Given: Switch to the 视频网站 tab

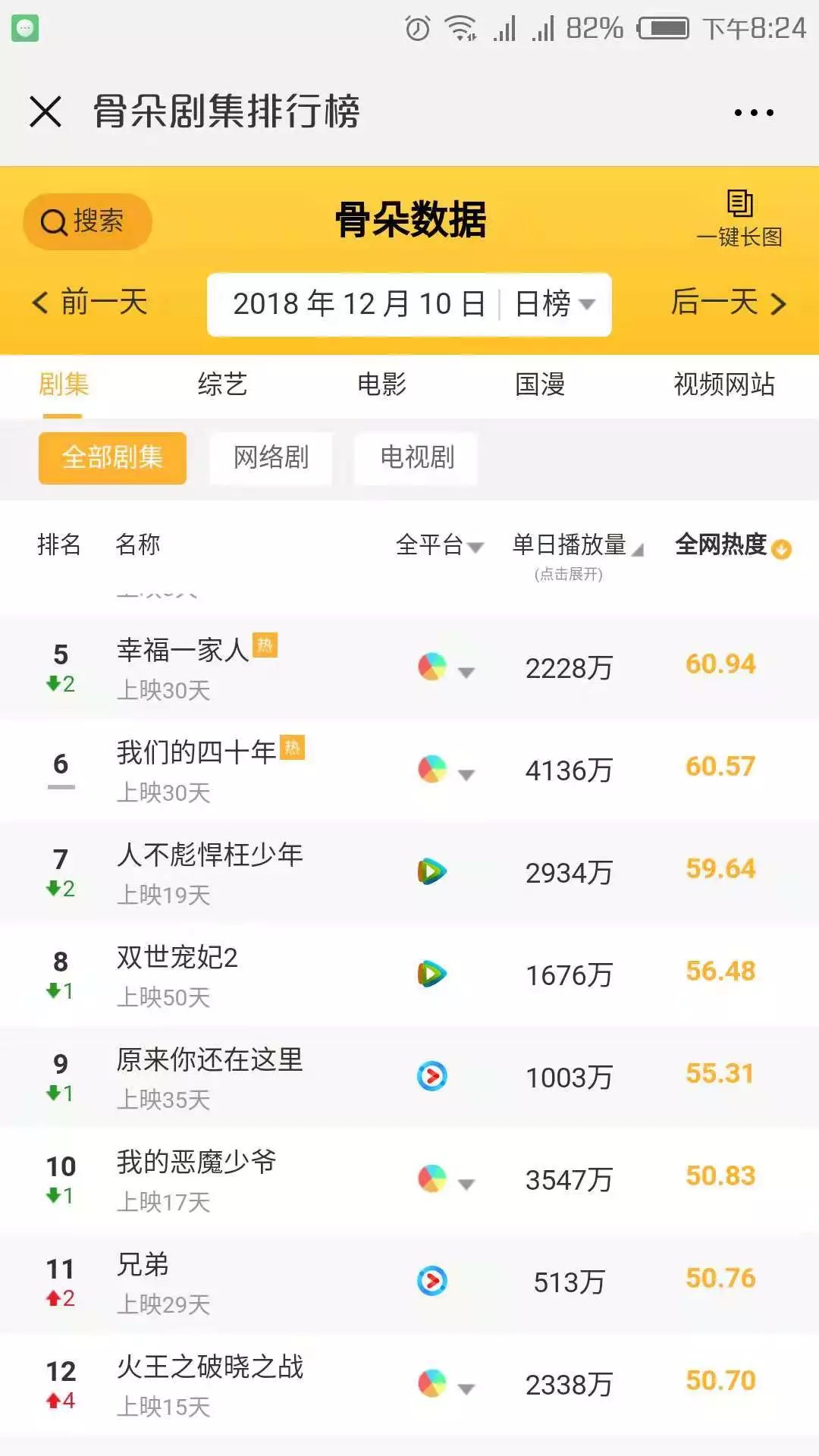Looking at the screenshot, I should pyautogui.click(x=724, y=384).
